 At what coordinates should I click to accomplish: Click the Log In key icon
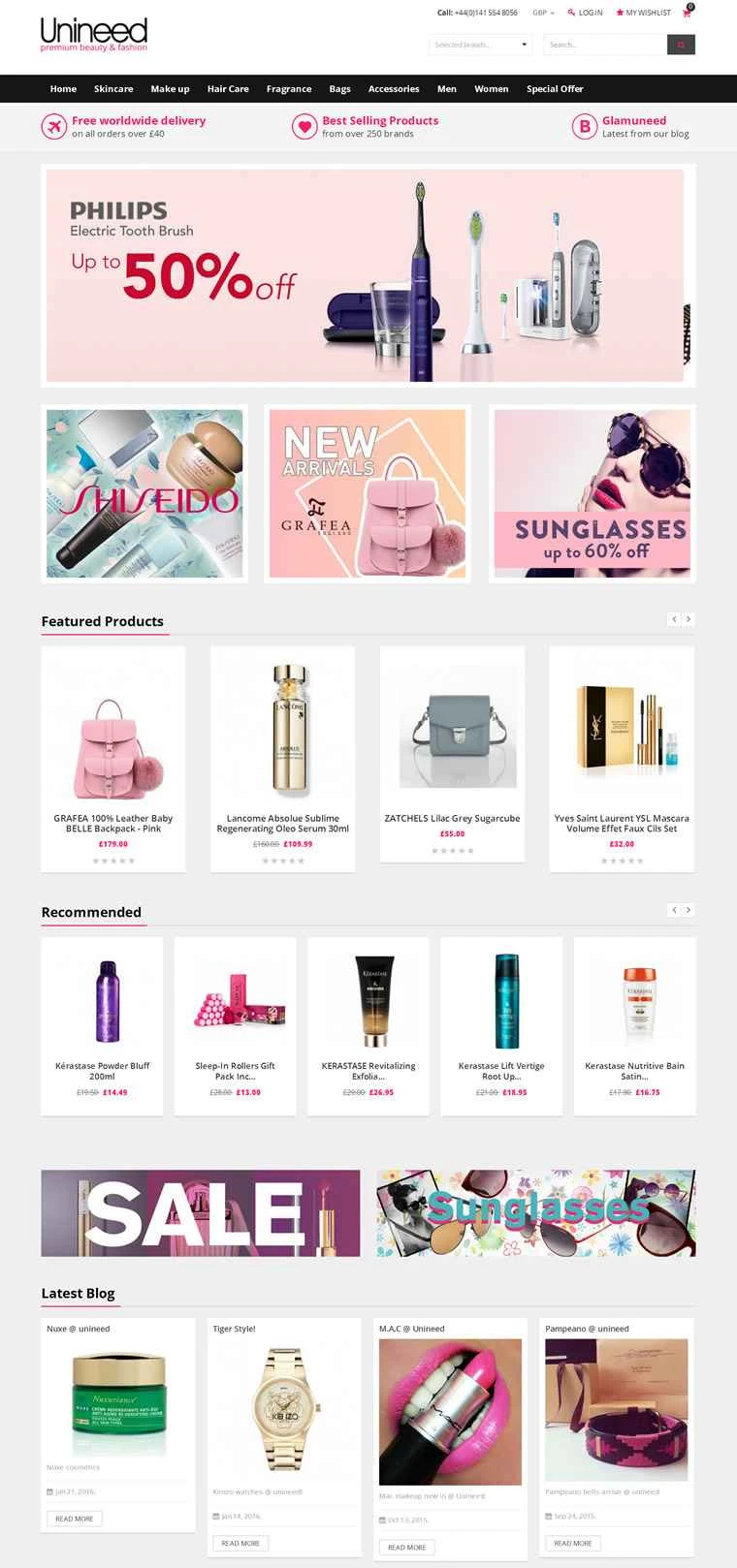pos(571,12)
